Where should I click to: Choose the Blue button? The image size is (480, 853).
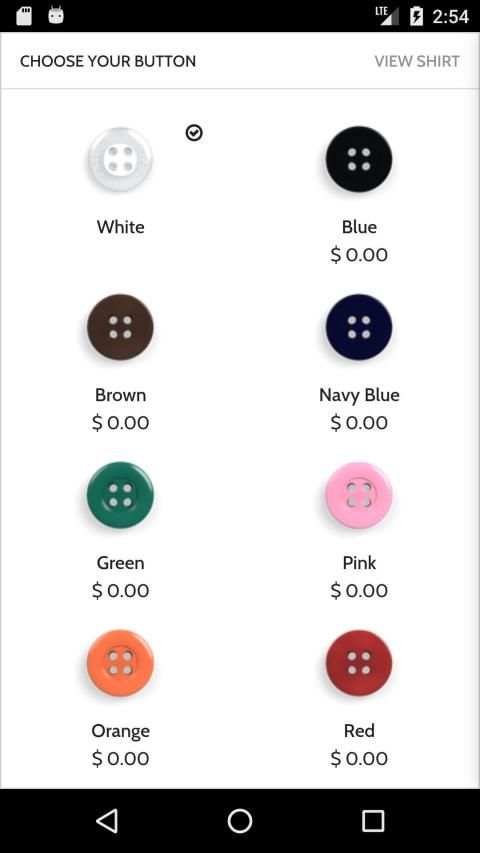[359, 159]
